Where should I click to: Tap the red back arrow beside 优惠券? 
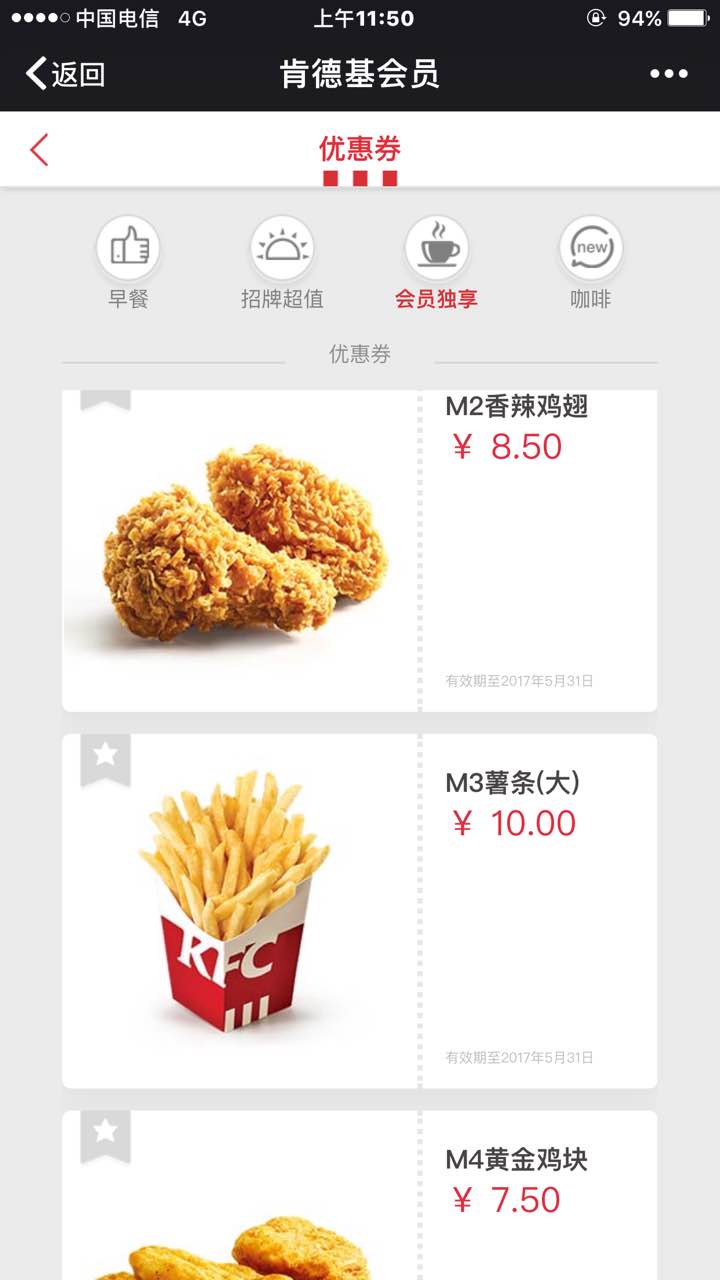click(x=39, y=150)
